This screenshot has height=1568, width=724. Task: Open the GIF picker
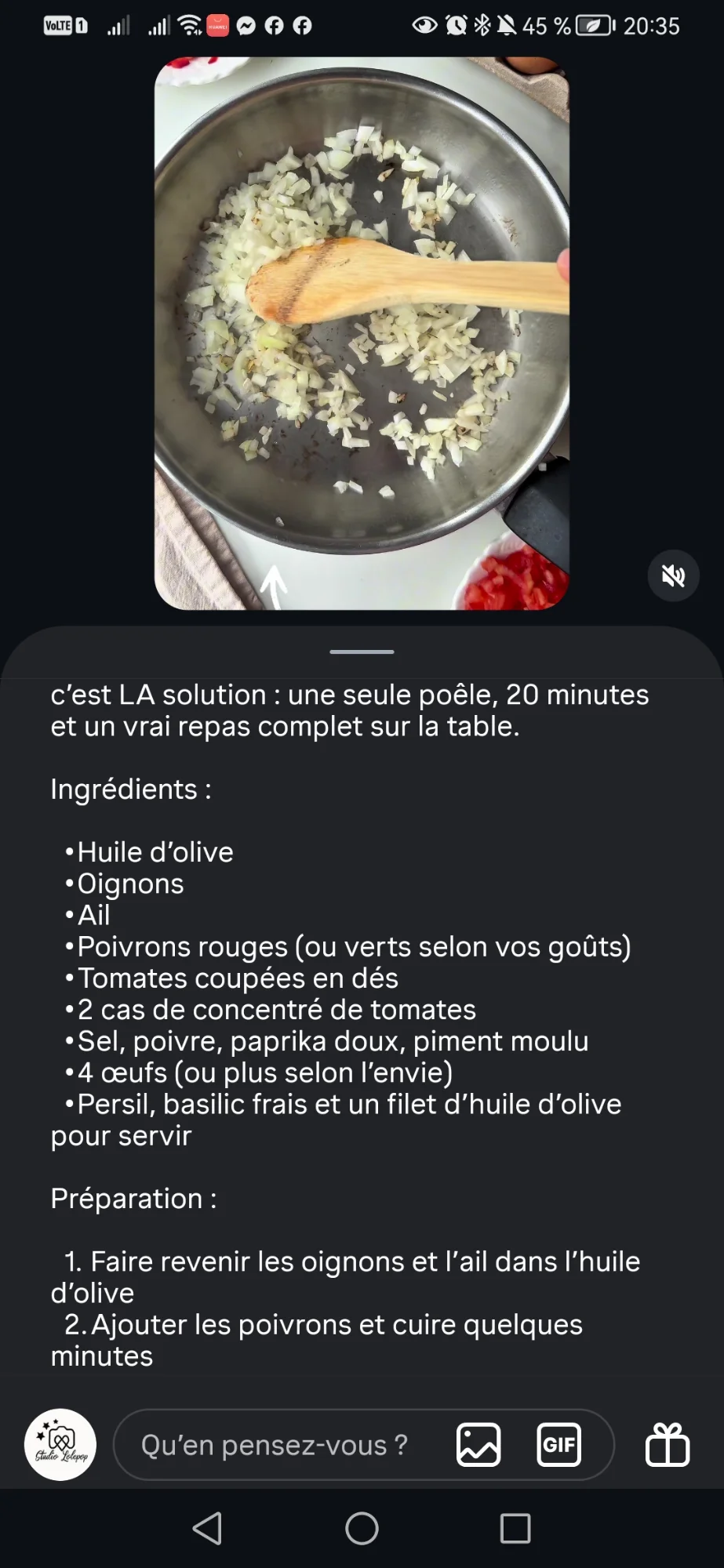click(558, 1444)
